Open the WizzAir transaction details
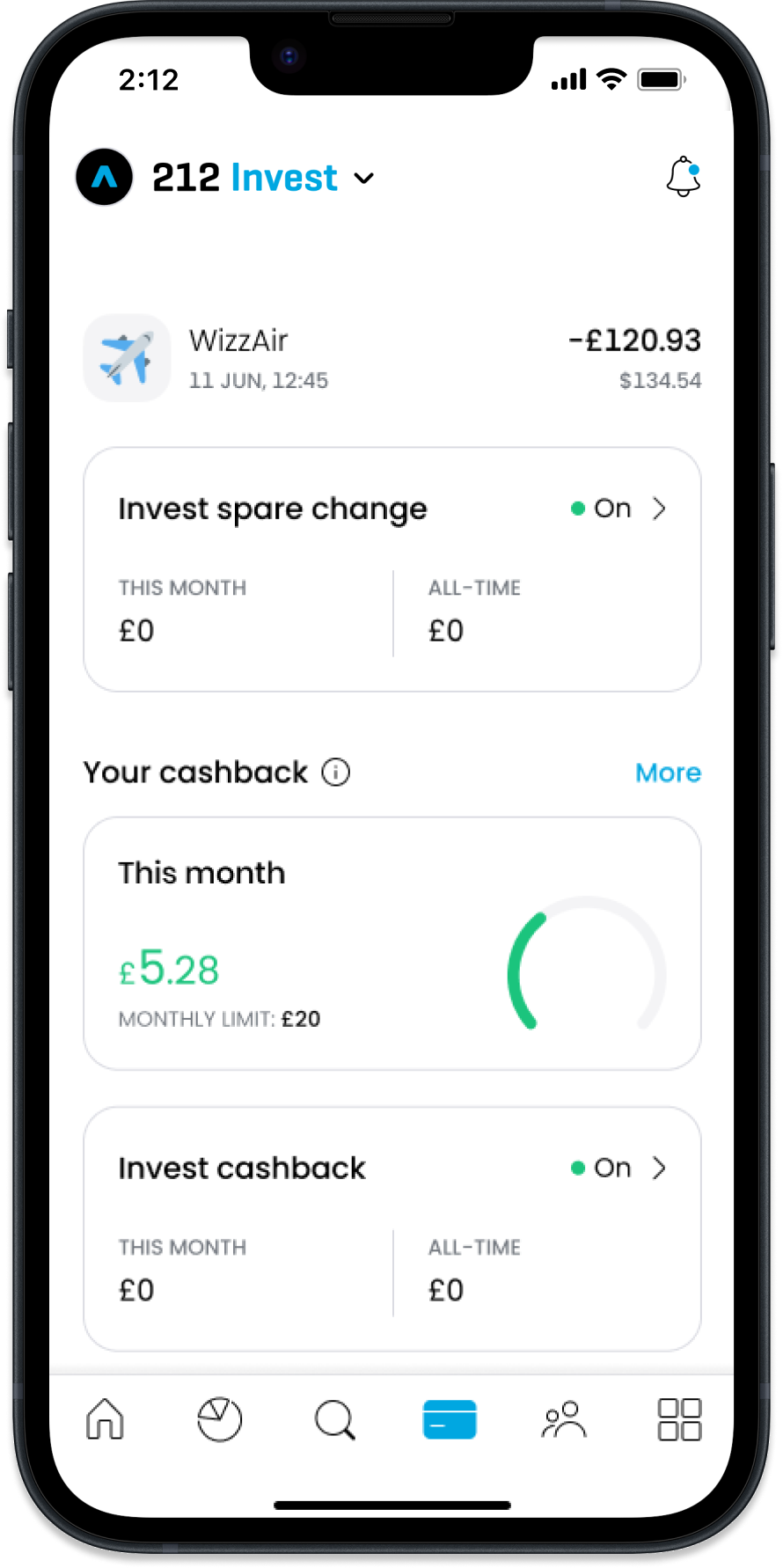This screenshot has height=1568, width=783. click(x=391, y=359)
